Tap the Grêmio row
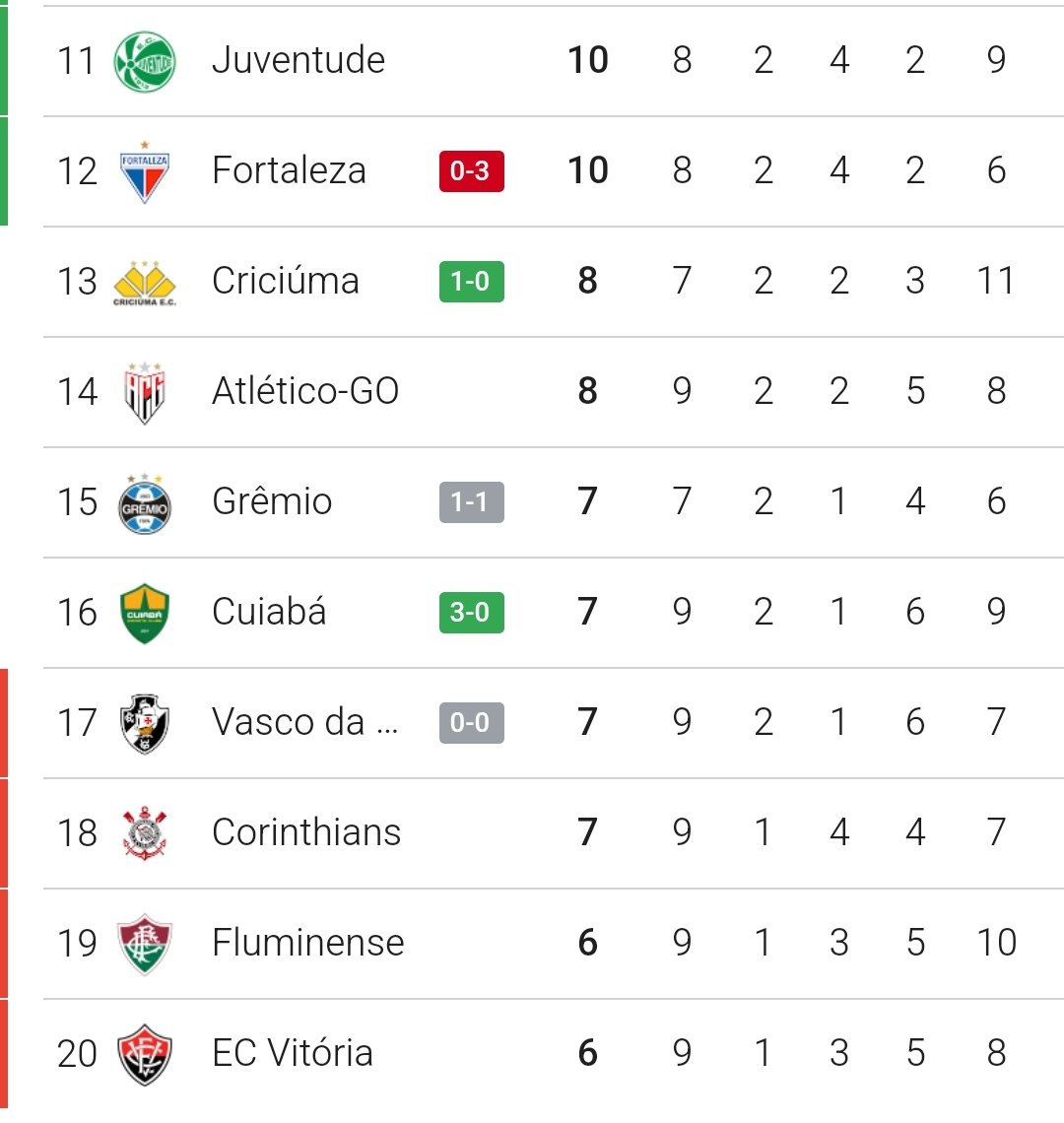This screenshot has width=1064, height=1123. [272, 501]
